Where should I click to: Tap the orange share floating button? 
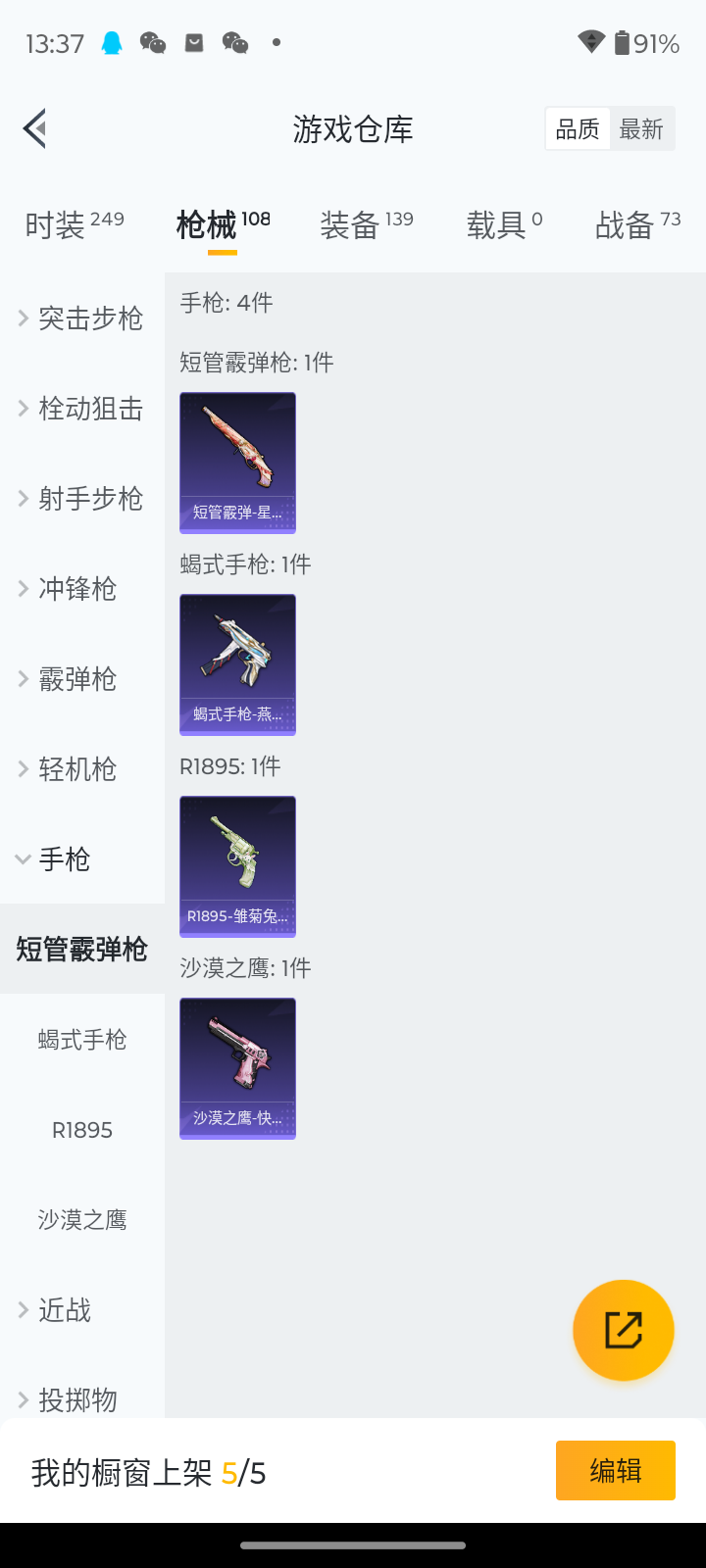click(624, 1330)
